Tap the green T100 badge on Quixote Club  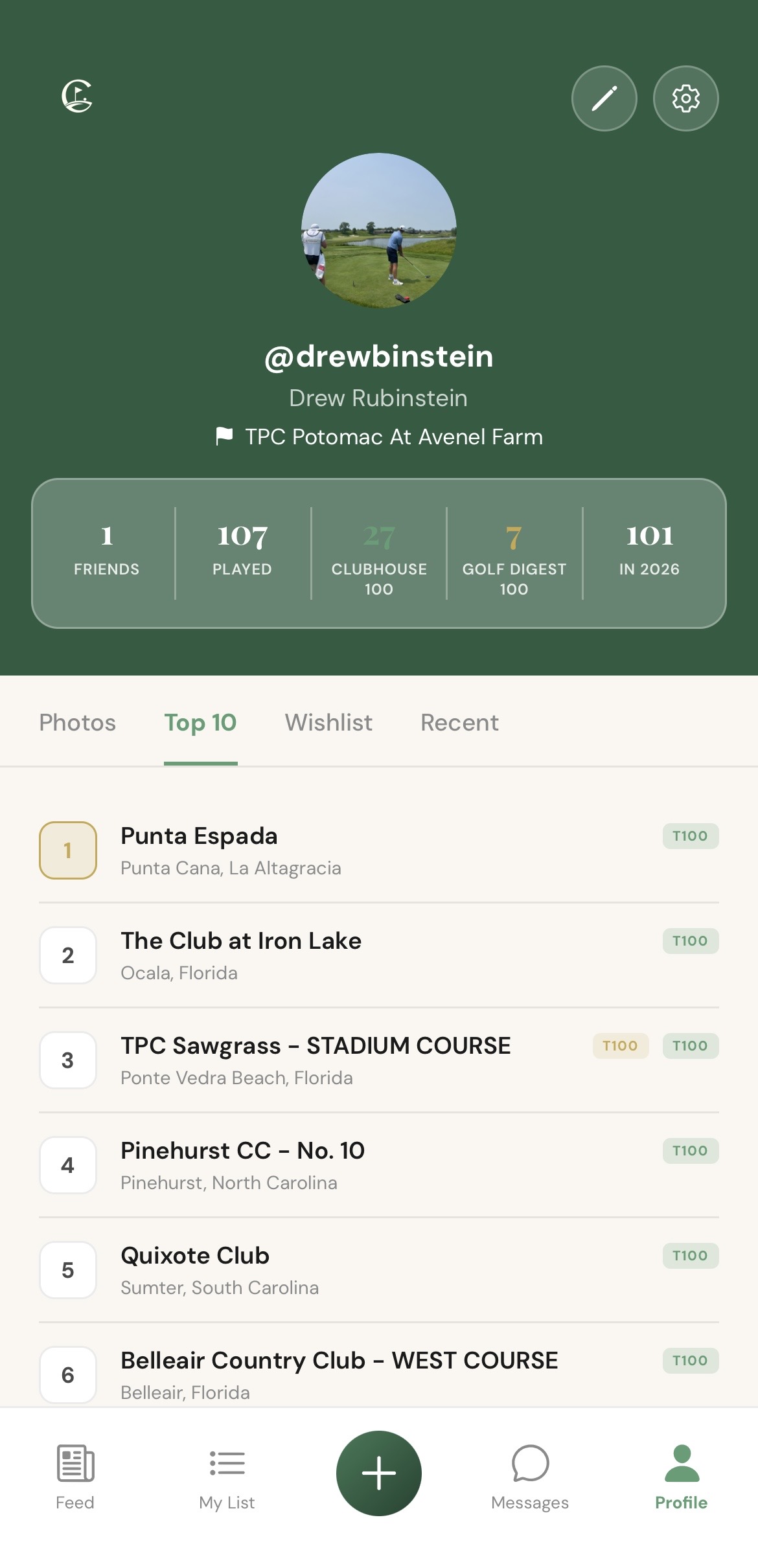pos(690,1255)
